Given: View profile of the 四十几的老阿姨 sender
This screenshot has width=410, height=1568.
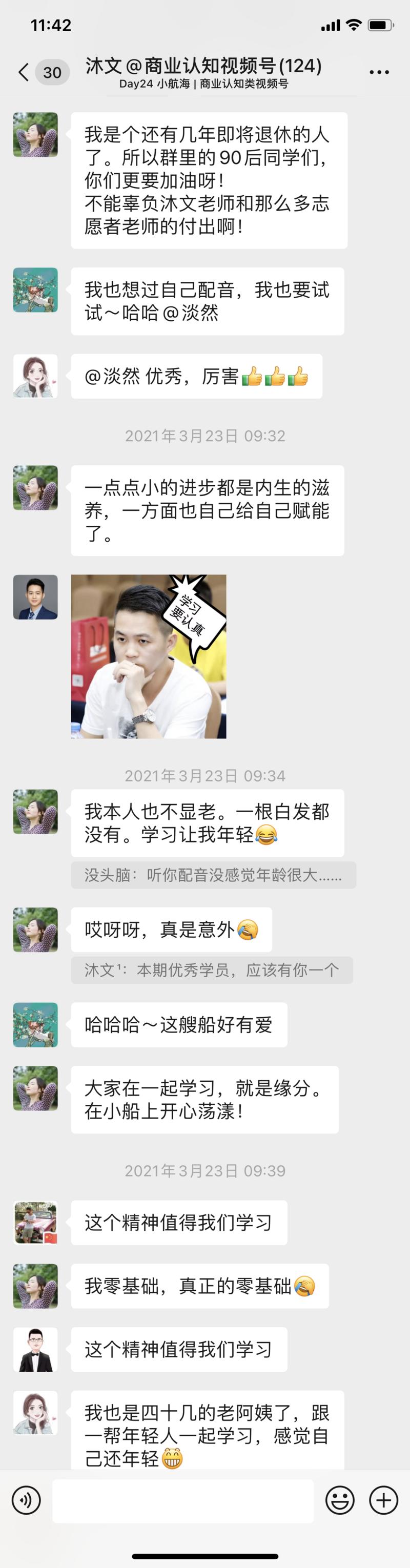Looking at the screenshot, I should point(35,1413).
